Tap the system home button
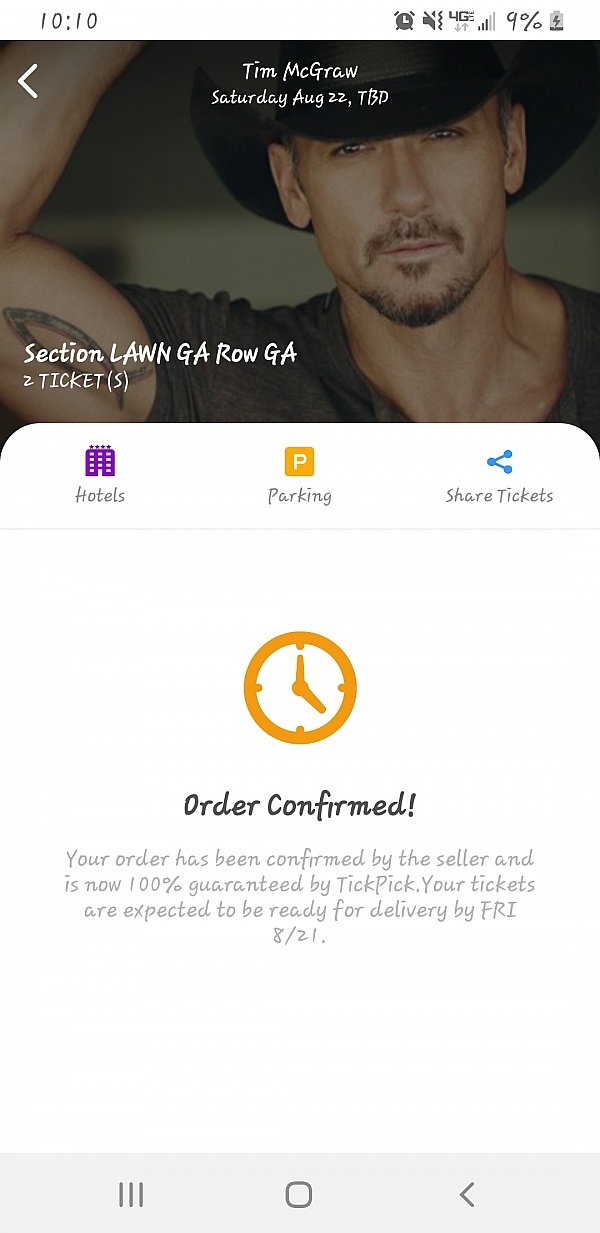The height and width of the screenshot is (1233, 600). pyautogui.click(x=299, y=1194)
